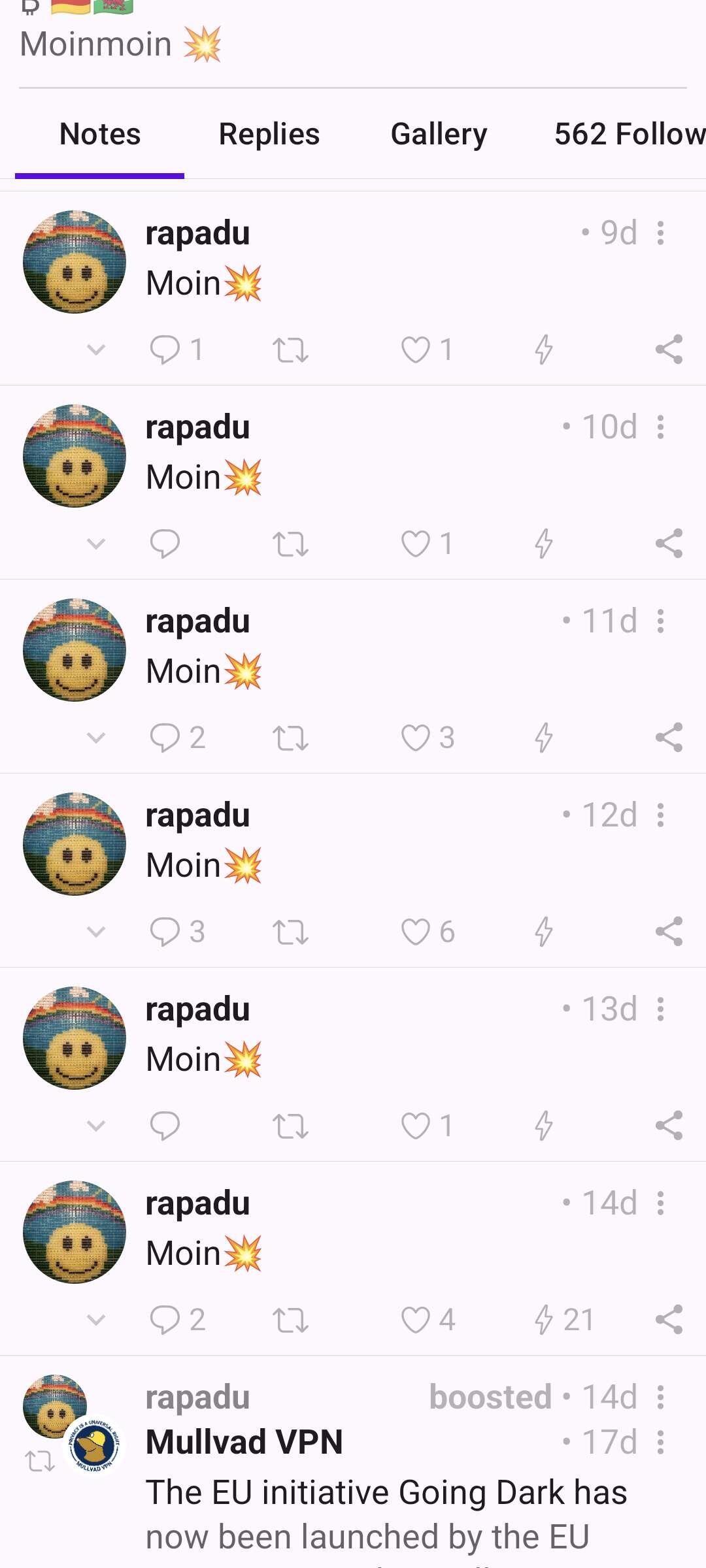706x1568 pixels.
Task: Boost the 14d Moin post
Action: (x=290, y=1320)
